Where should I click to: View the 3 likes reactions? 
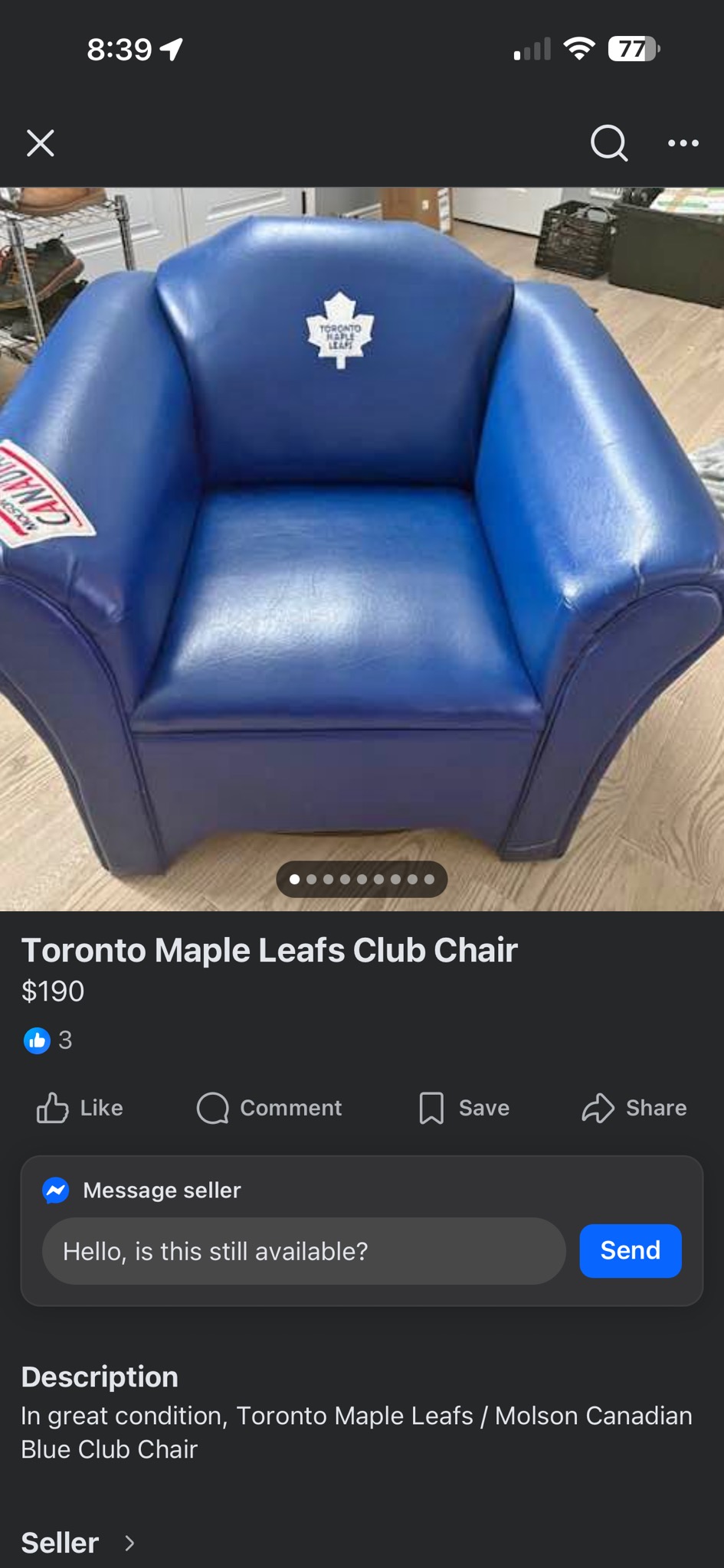click(x=48, y=1040)
